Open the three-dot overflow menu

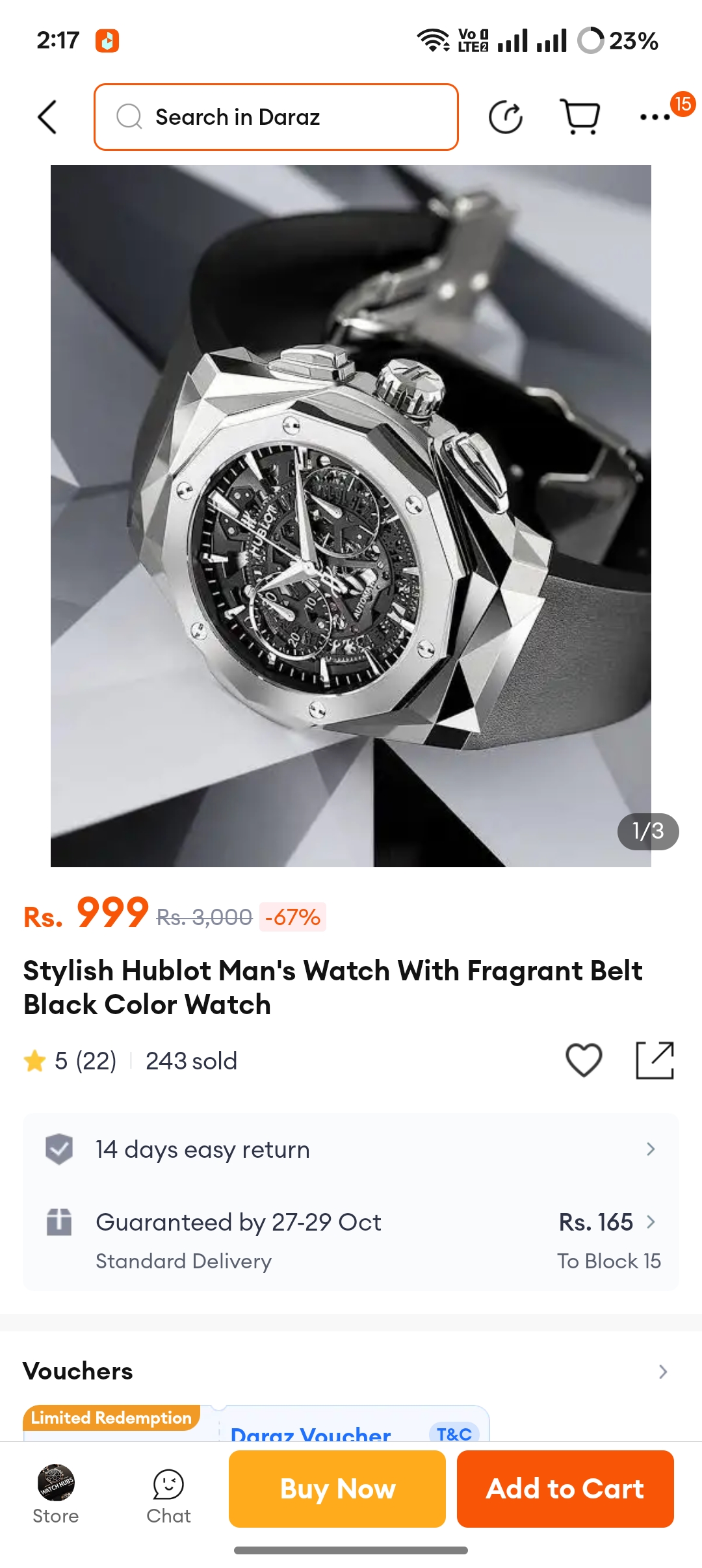click(655, 117)
